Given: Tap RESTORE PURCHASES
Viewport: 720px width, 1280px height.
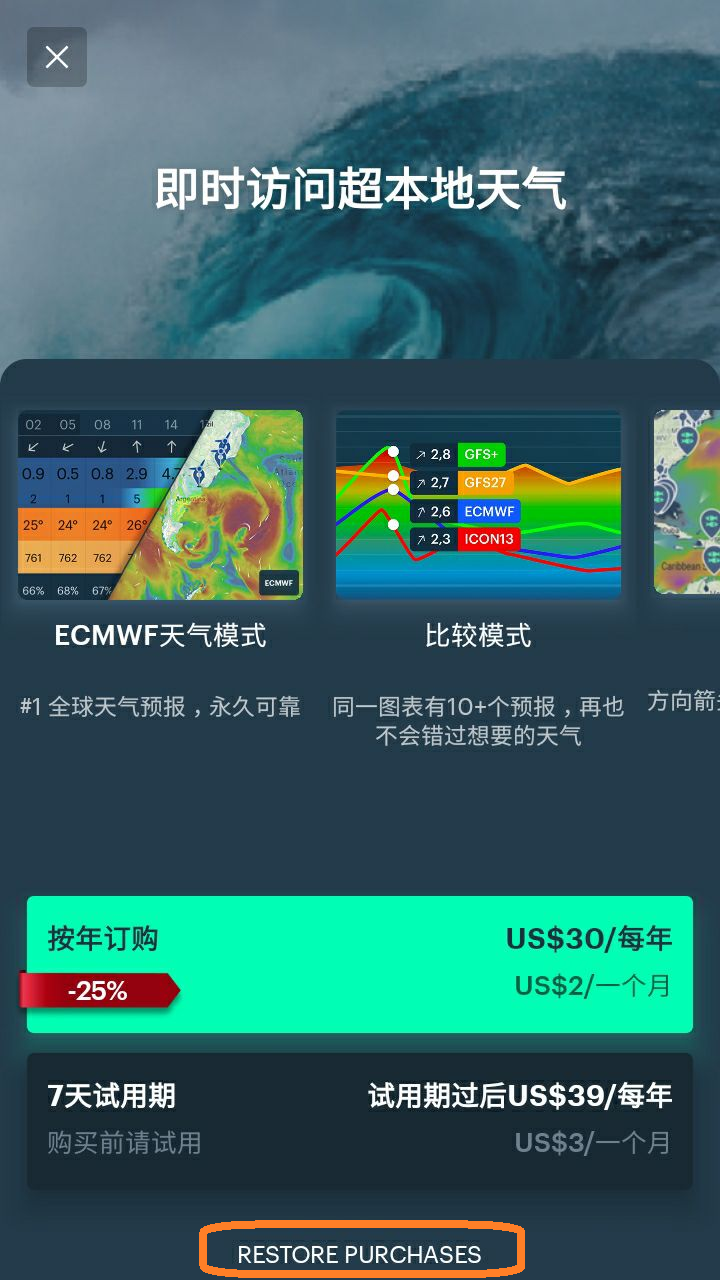Looking at the screenshot, I should (360, 1254).
